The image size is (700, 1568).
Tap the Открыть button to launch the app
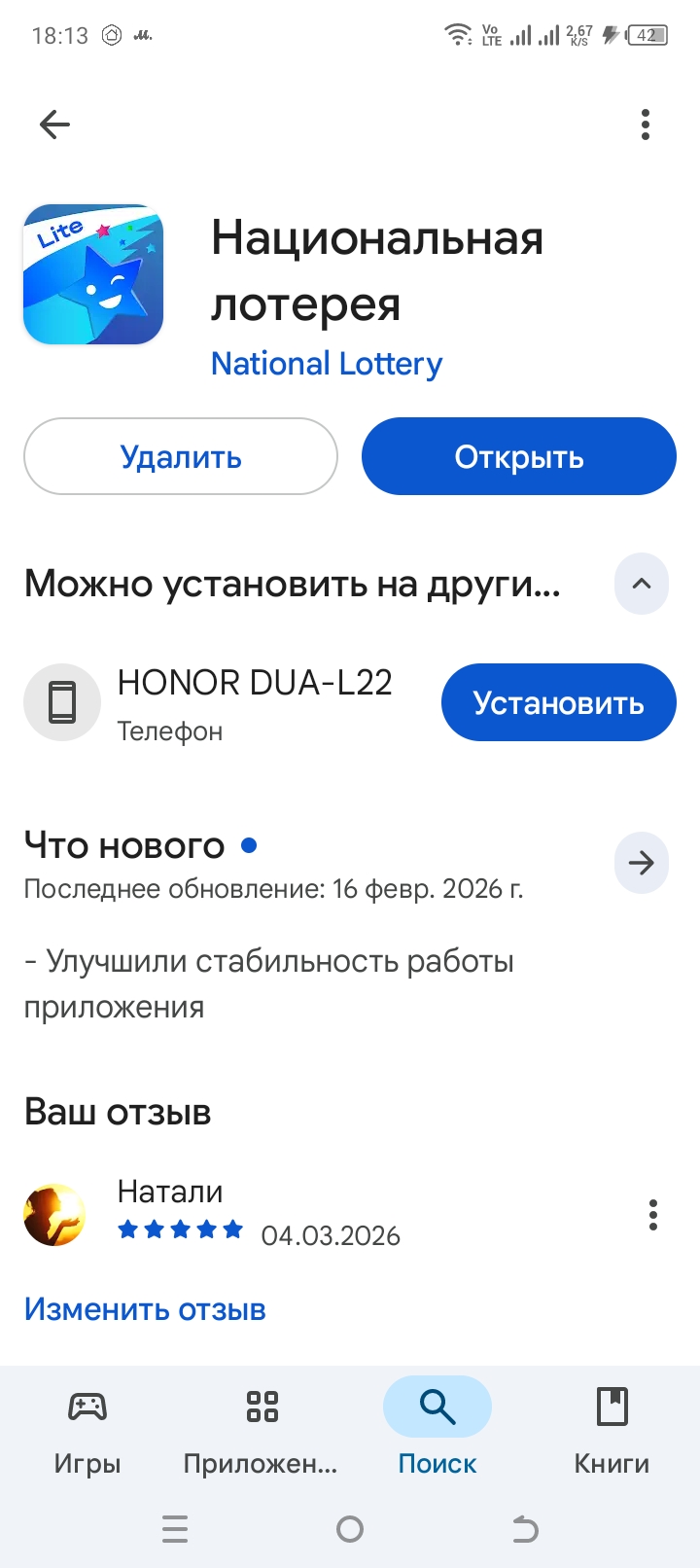[x=519, y=456]
